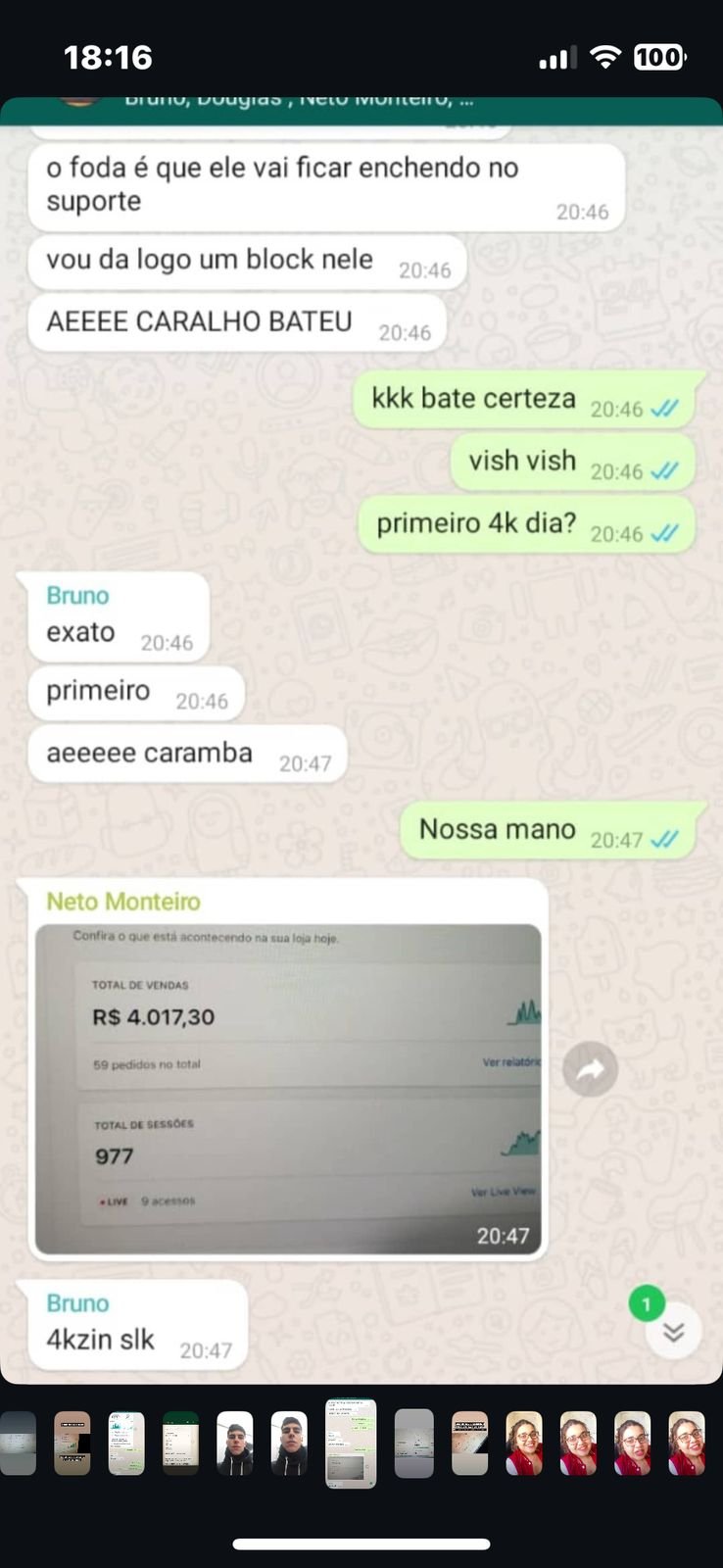The image size is (723, 1568).
Task: Tap the cellular signal bars icon
Action: (558, 57)
